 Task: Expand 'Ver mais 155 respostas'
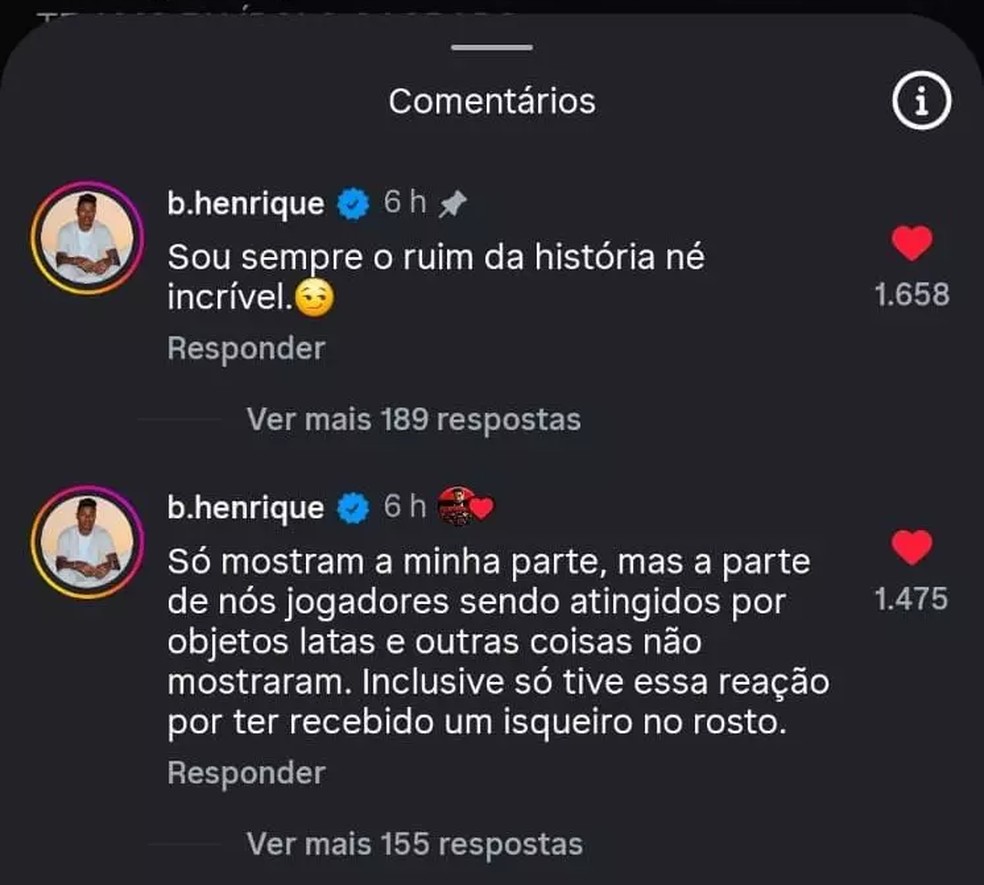tap(413, 844)
